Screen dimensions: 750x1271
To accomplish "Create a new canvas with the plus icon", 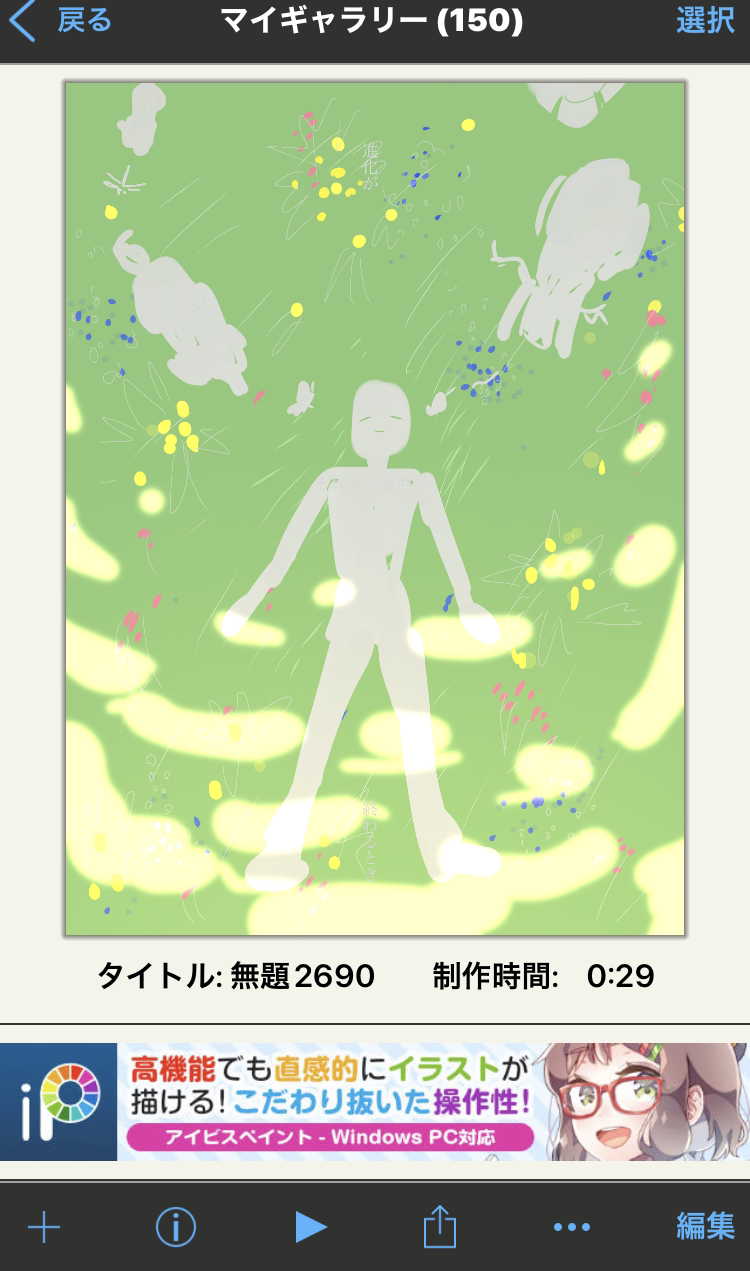I will point(44,1226).
